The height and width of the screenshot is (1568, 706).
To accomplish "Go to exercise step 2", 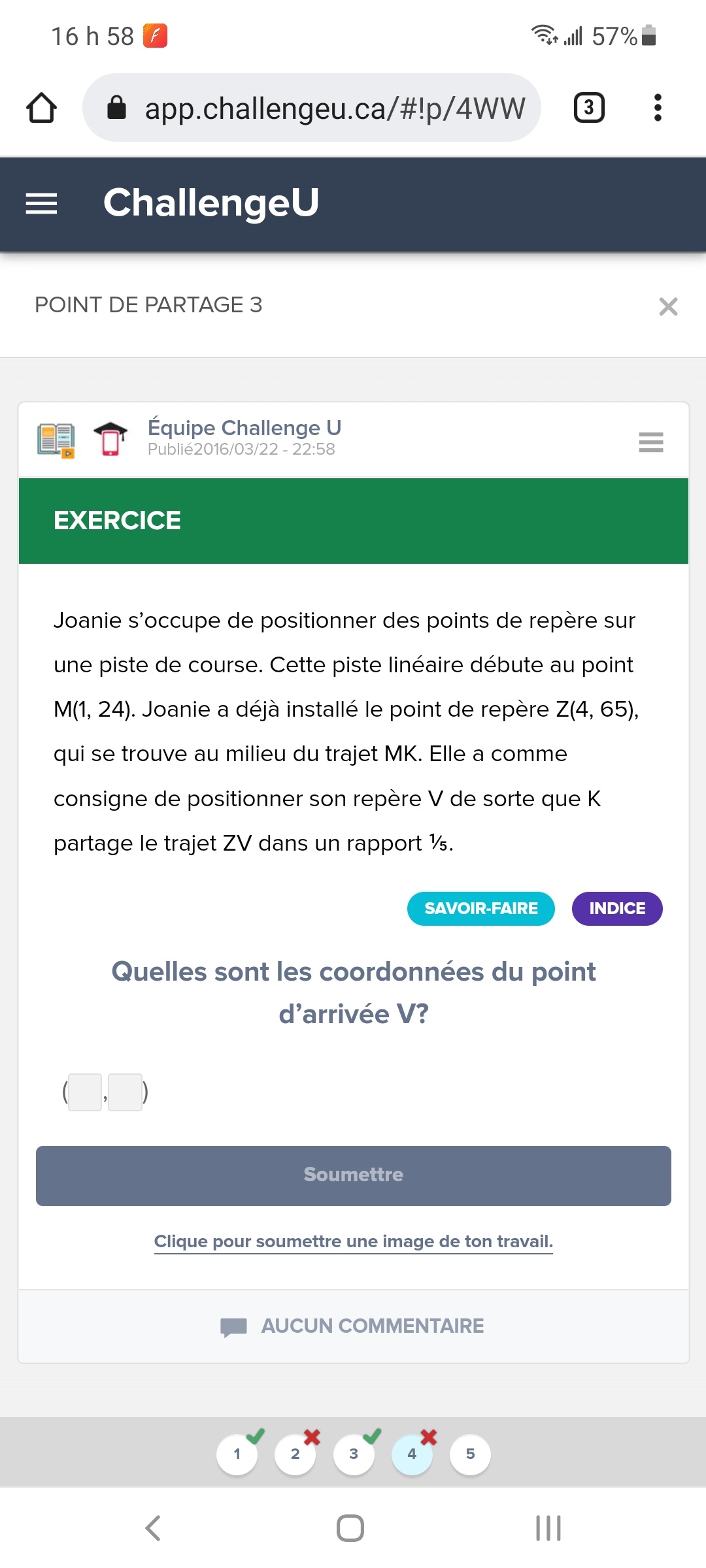I will [x=295, y=1454].
